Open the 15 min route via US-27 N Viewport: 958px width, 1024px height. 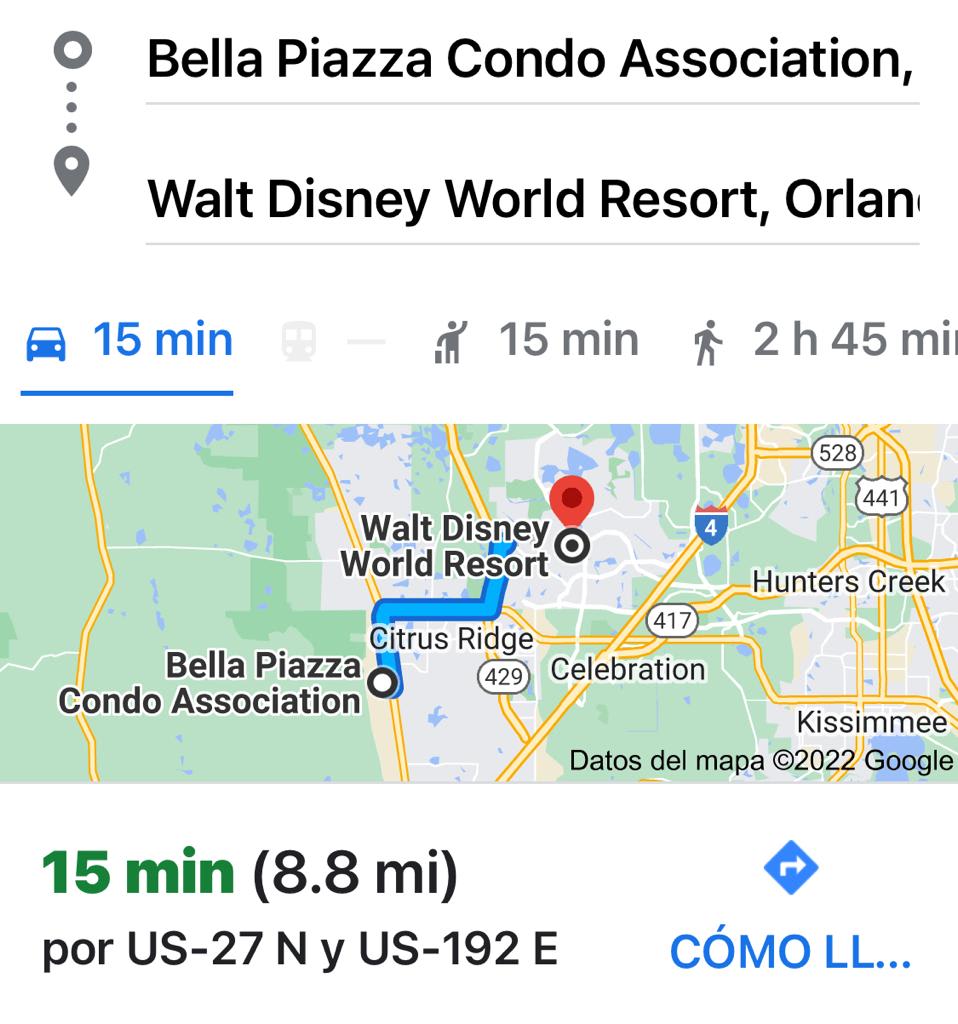pos(300,908)
